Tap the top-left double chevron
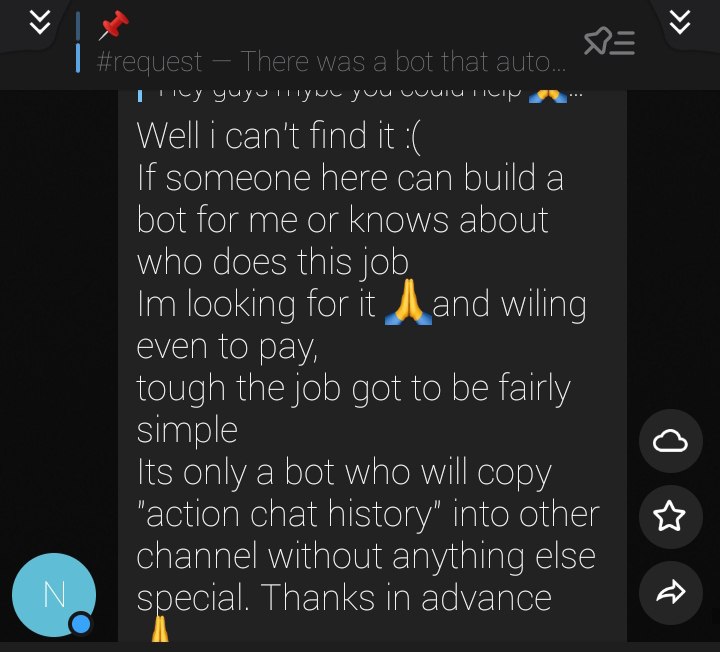 (40, 22)
